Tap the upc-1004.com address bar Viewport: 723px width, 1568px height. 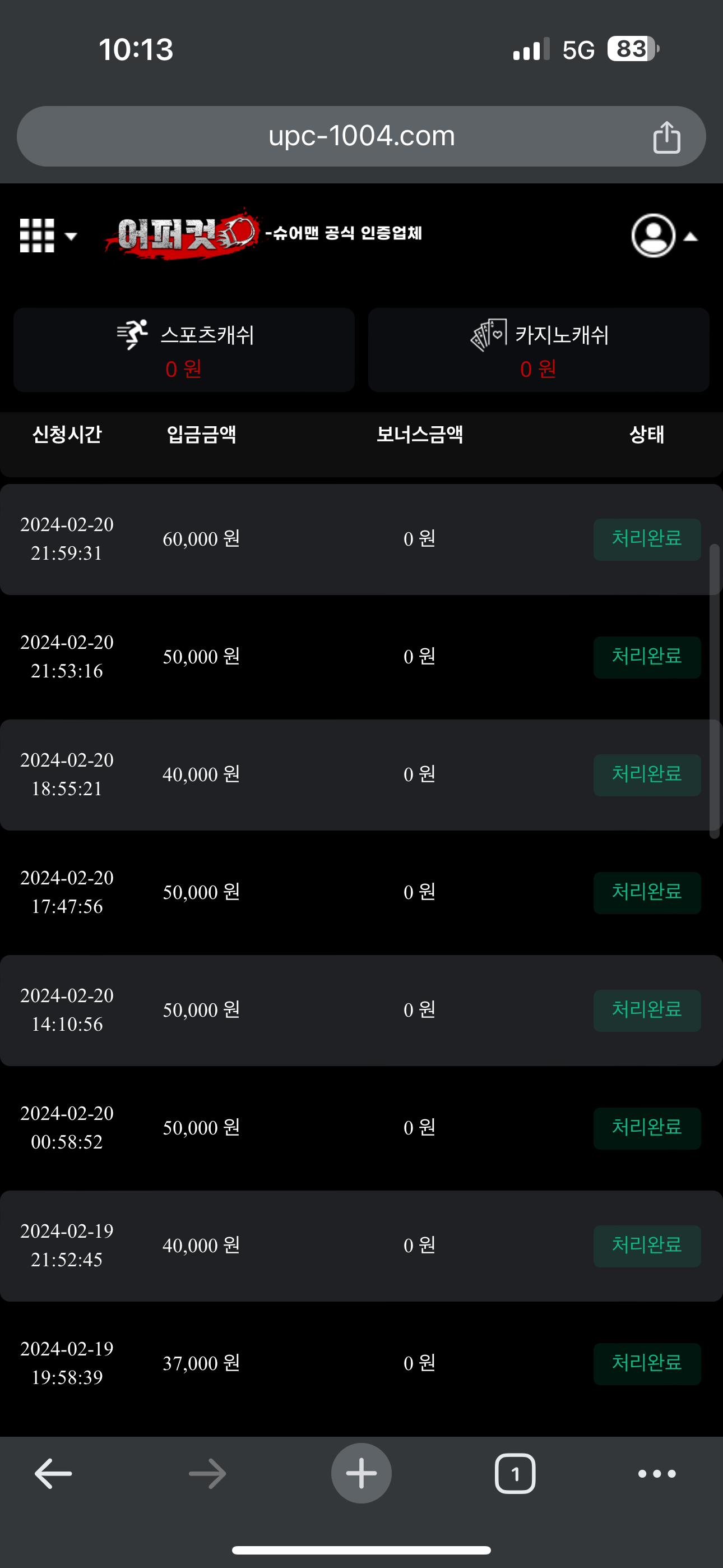pos(361,136)
